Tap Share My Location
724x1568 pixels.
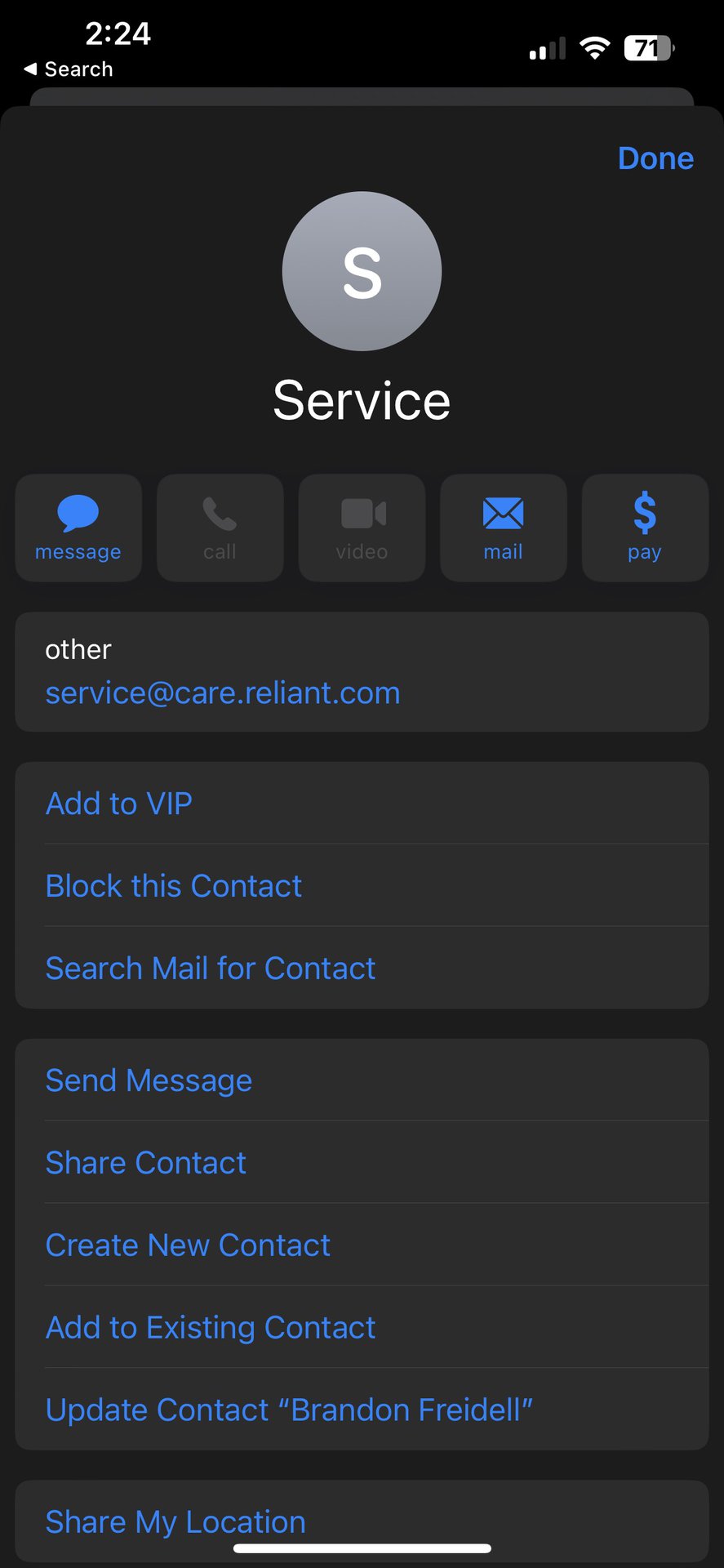click(x=362, y=1521)
